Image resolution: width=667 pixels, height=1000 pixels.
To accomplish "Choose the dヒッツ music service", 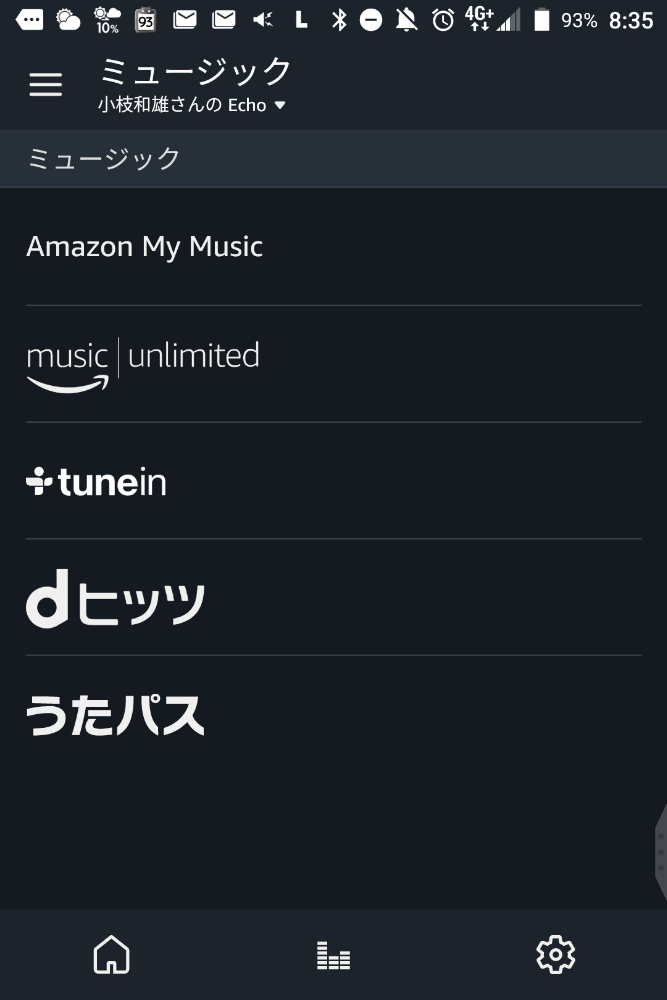I will (x=334, y=598).
